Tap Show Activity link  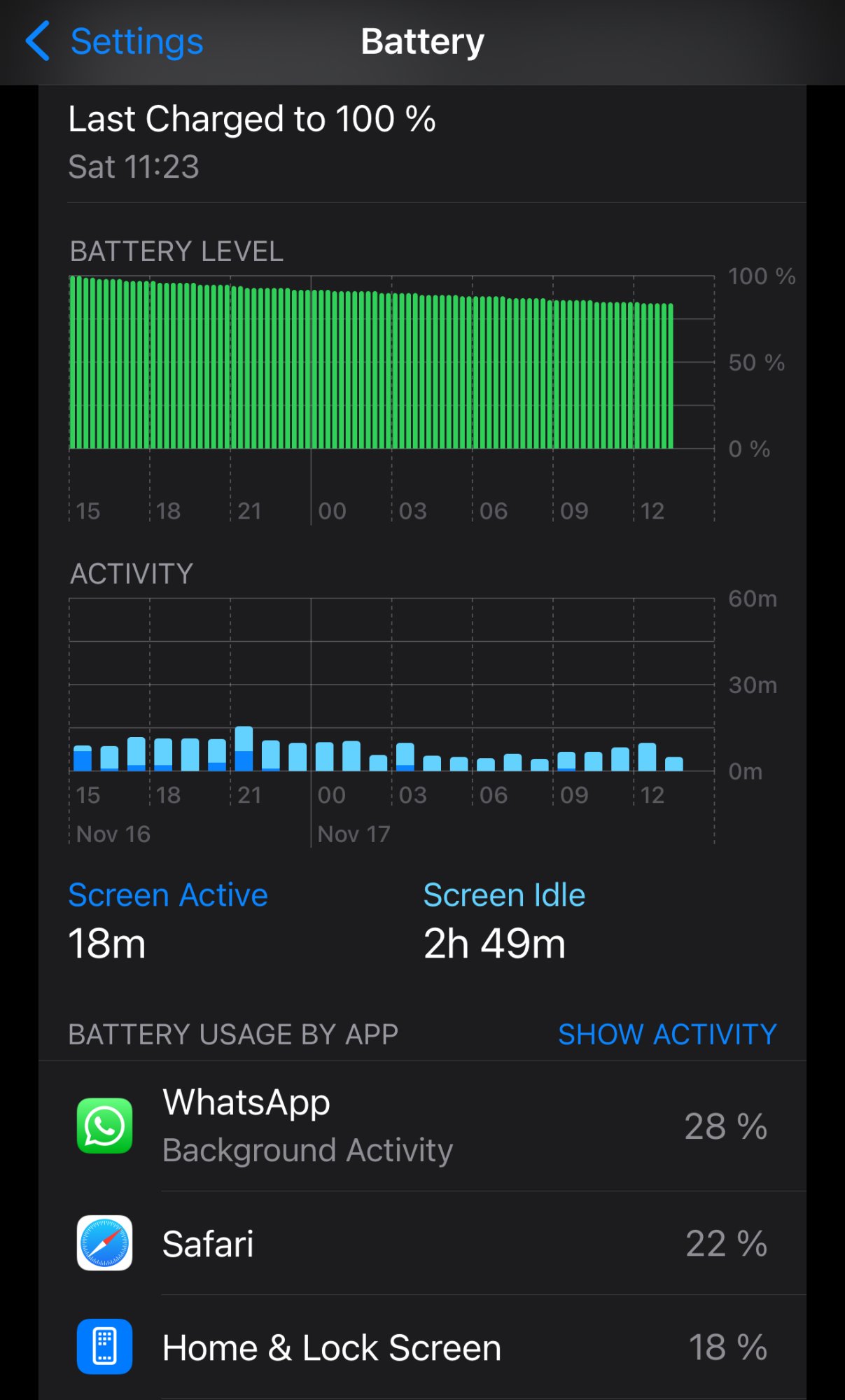tap(666, 1034)
